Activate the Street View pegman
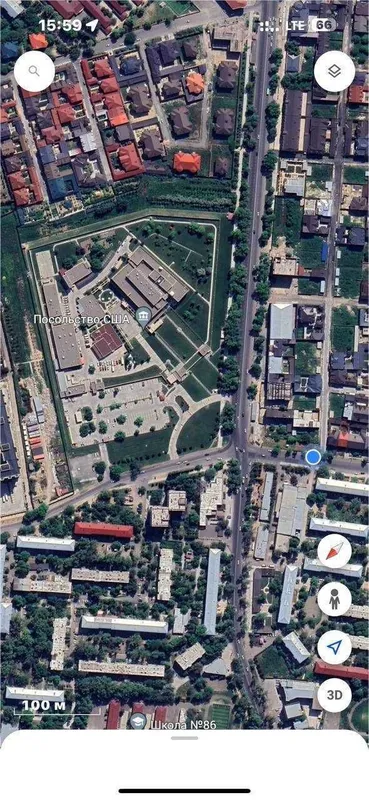369x800 pixels. [334, 599]
